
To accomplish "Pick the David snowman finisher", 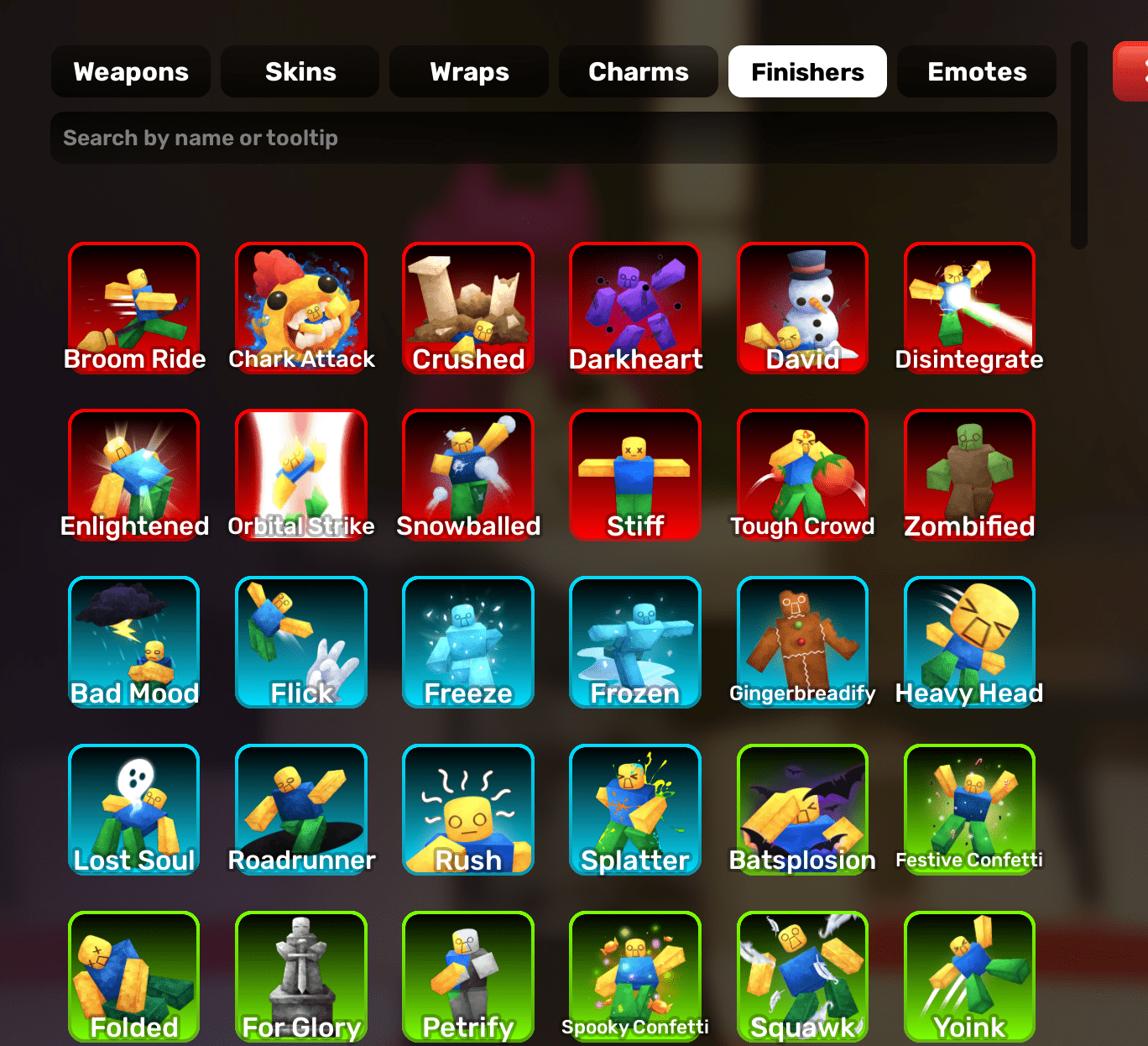I will [x=802, y=307].
